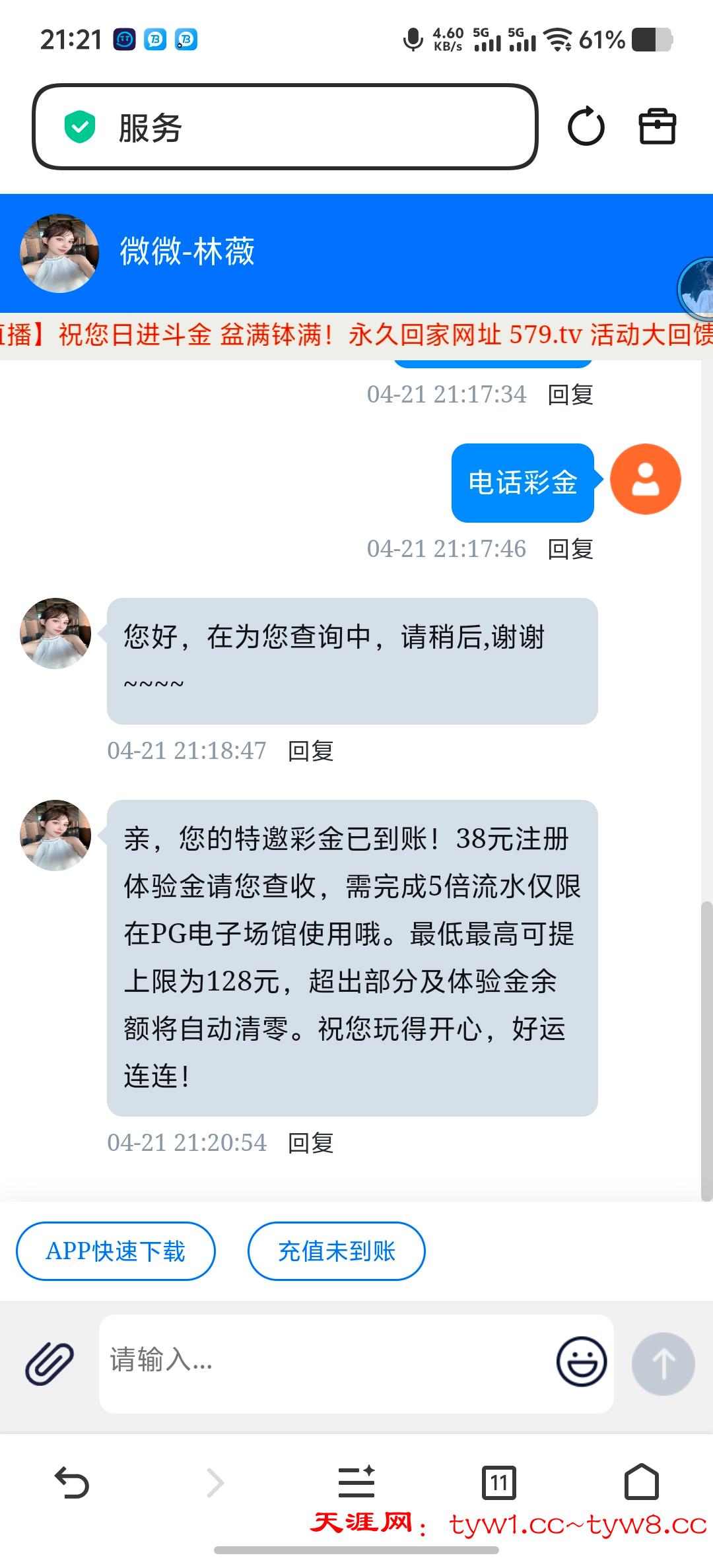Focus the 请输入 message field
The image size is (713, 1568).
tap(323, 1361)
